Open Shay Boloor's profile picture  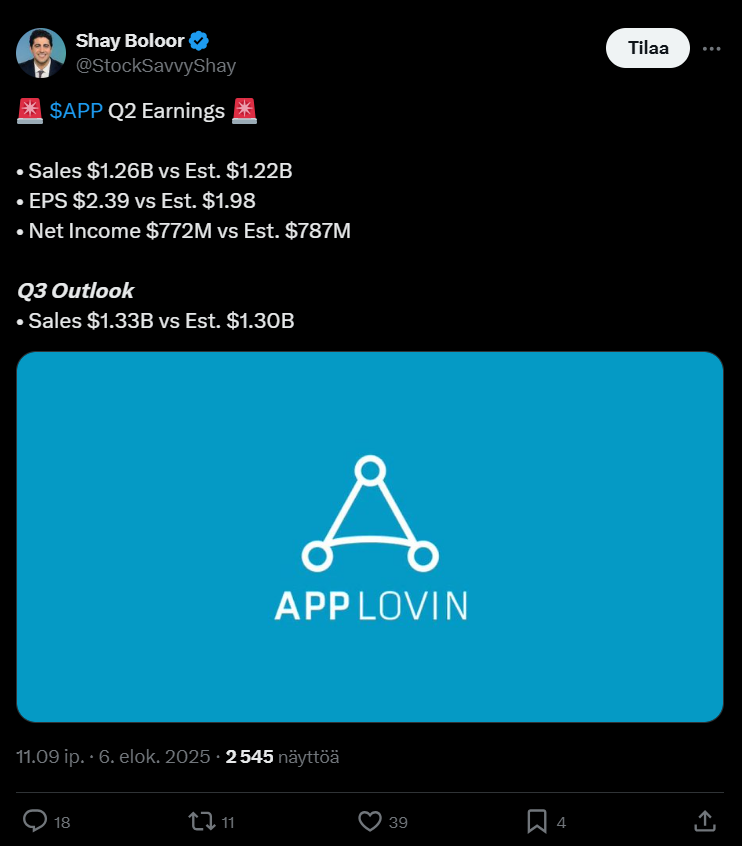click(41, 53)
